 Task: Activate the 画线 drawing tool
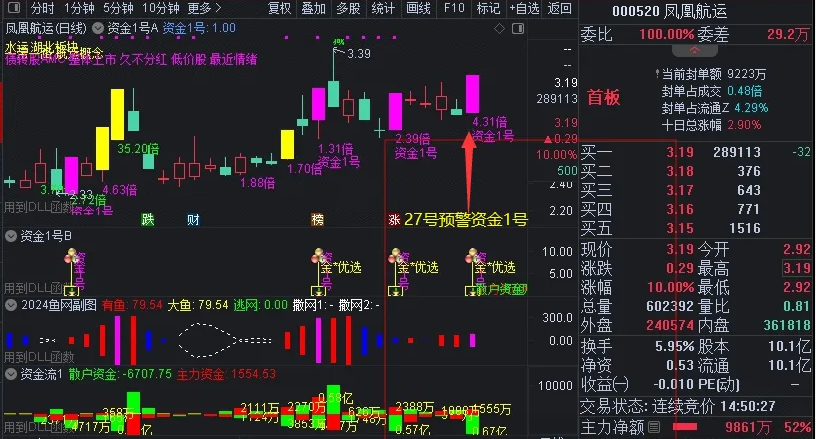pyautogui.click(x=418, y=8)
